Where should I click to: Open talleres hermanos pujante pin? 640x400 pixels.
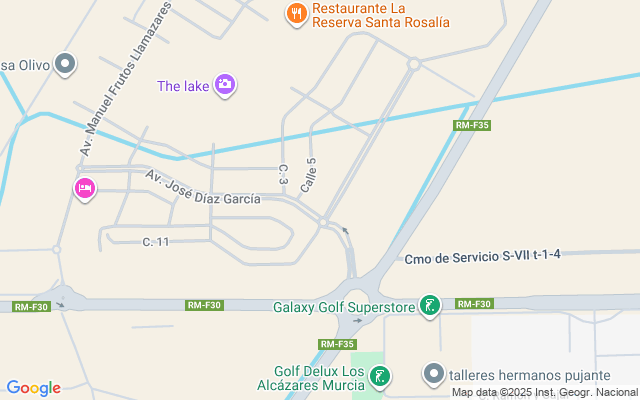pos(434,374)
